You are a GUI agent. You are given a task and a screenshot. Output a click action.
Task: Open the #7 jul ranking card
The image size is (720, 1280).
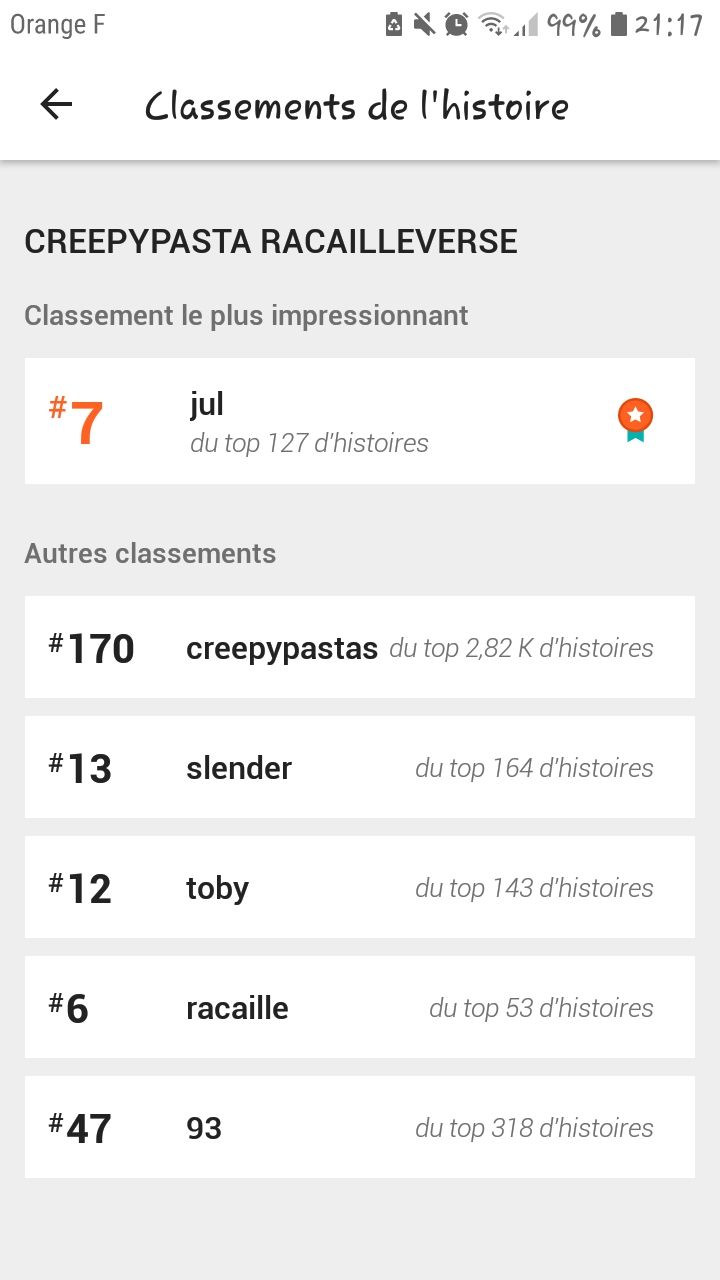(360, 421)
